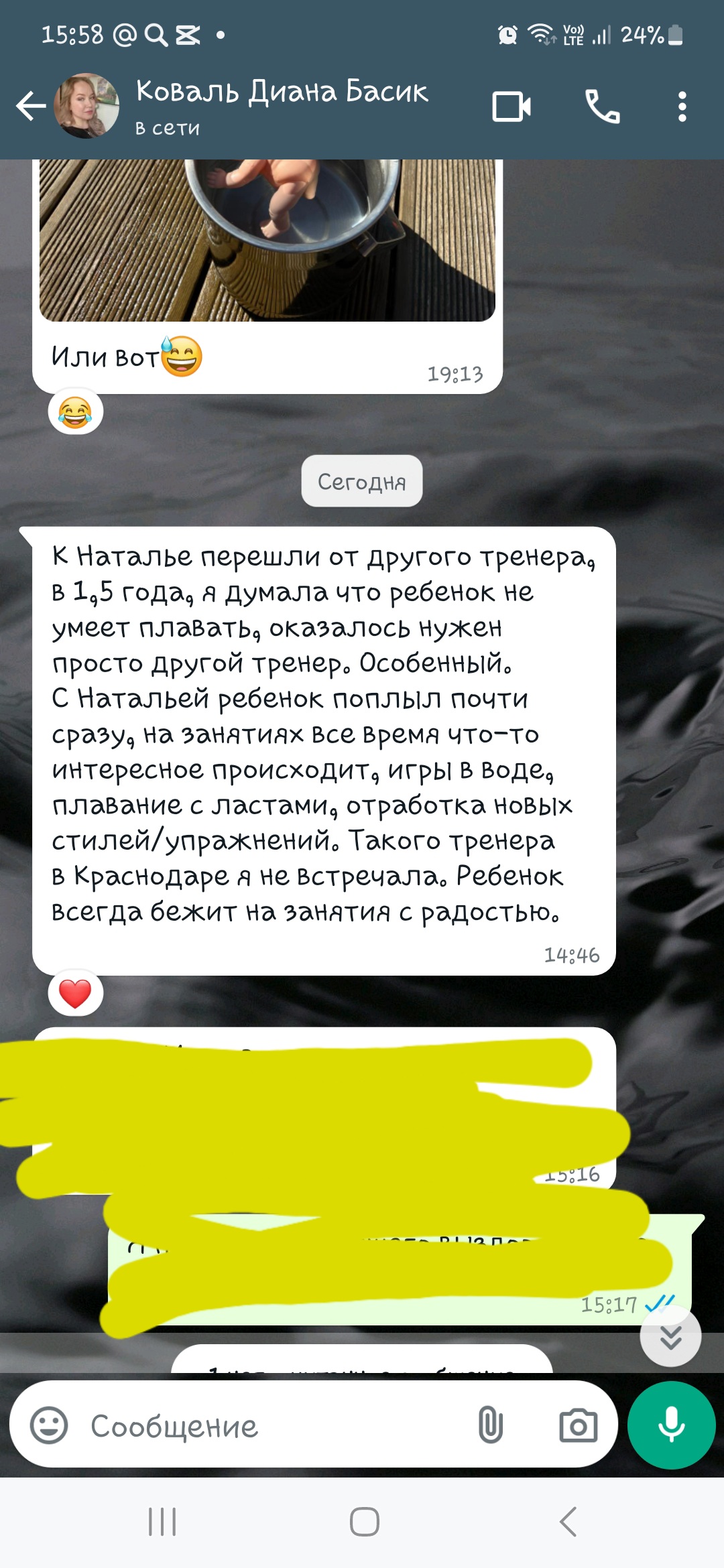
Task: Go back to the chat list
Action: pyautogui.click(x=30, y=106)
